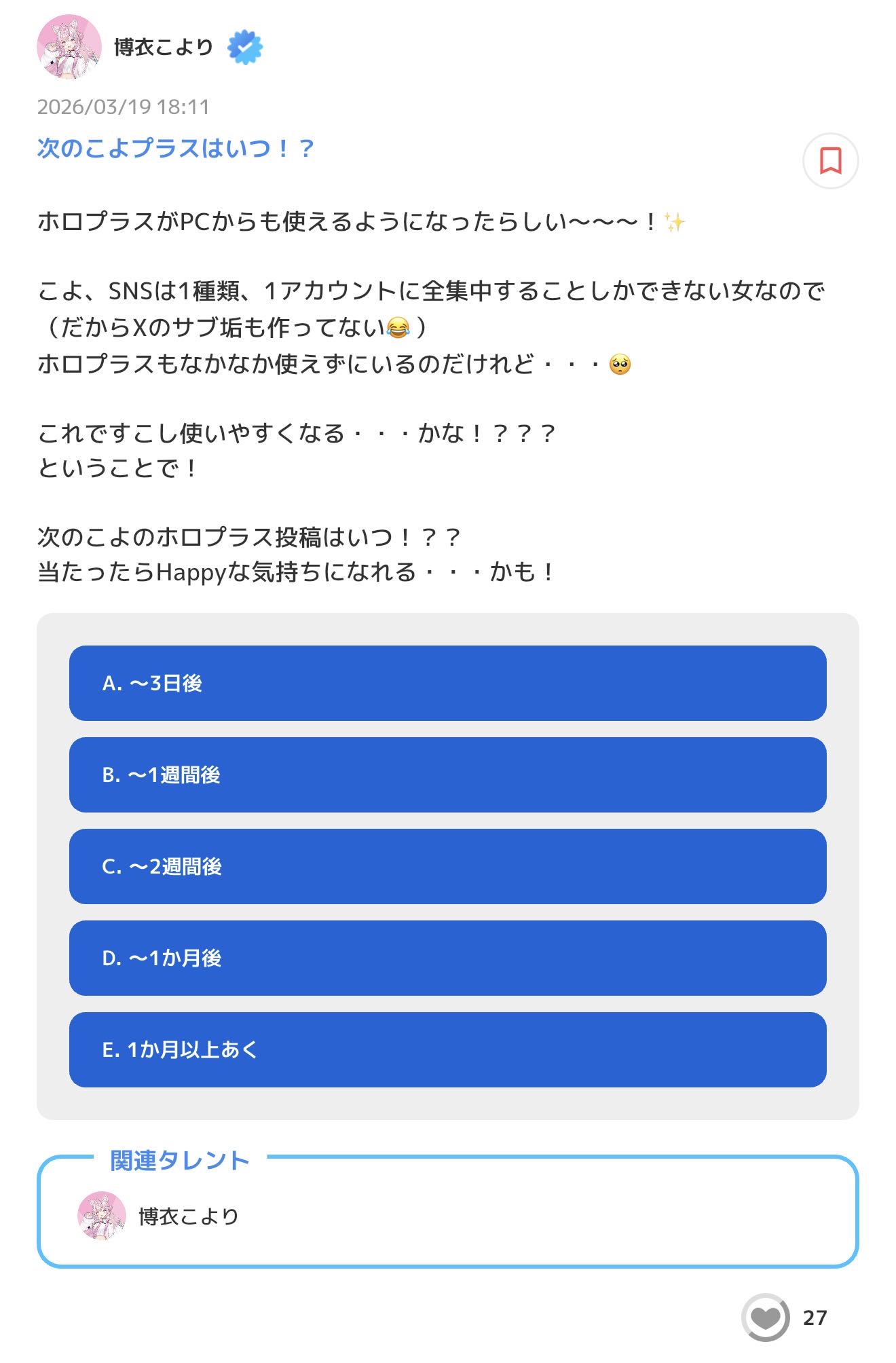Open 博衣こより's profile avatar at top
The width and height of the screenshot is (896, 1363).
(69, 47)
